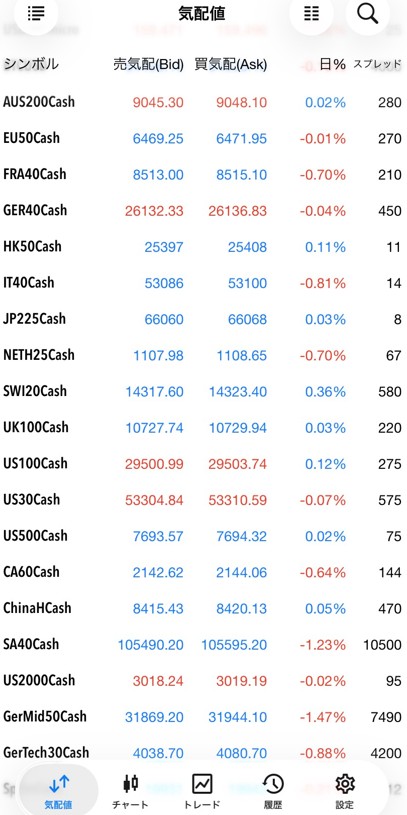Image resolution: width=407 pixels, height=815 pixels.
Task: Select the SA40Cash row
Action: pos(203,645)
